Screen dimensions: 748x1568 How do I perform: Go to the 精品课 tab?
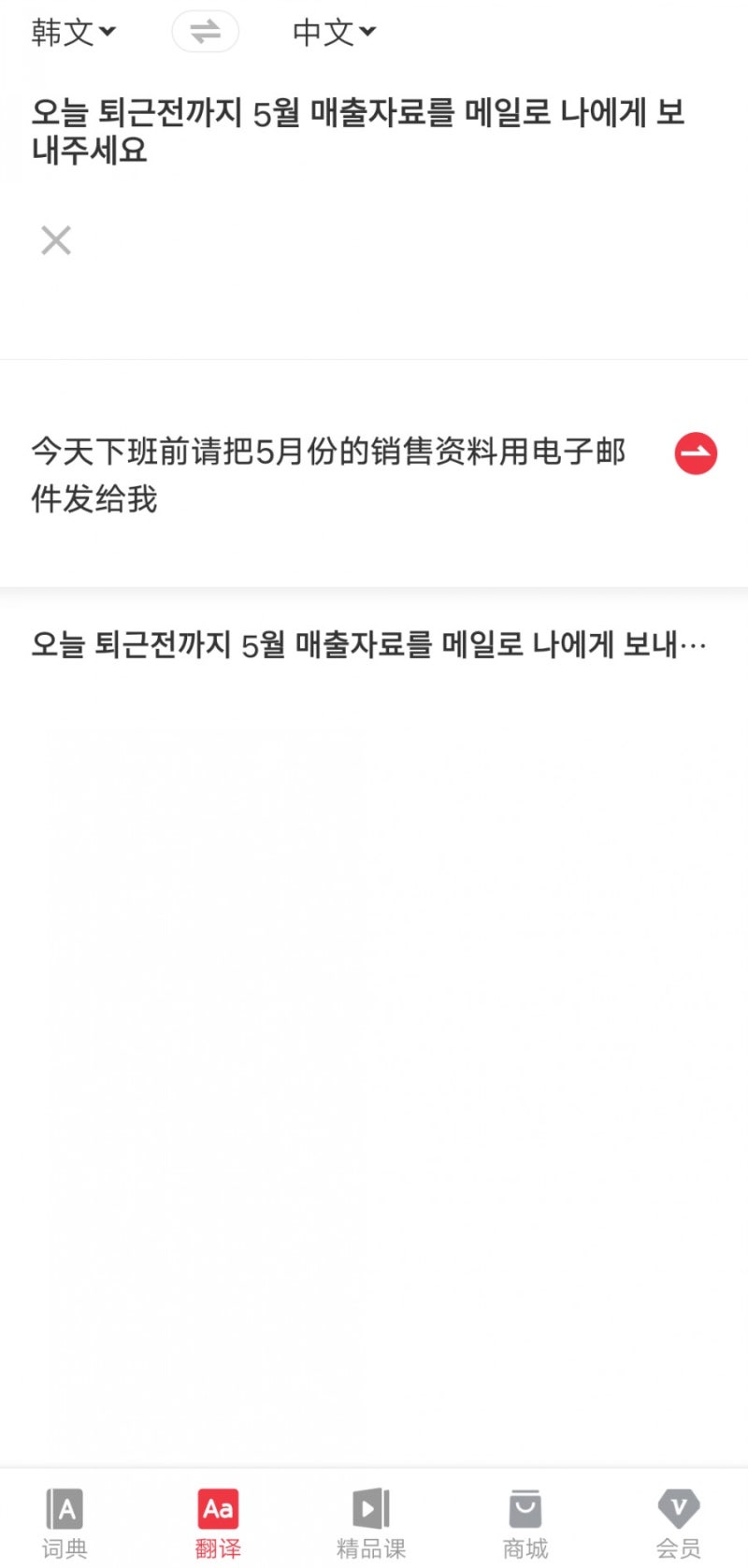(371, 1522)
